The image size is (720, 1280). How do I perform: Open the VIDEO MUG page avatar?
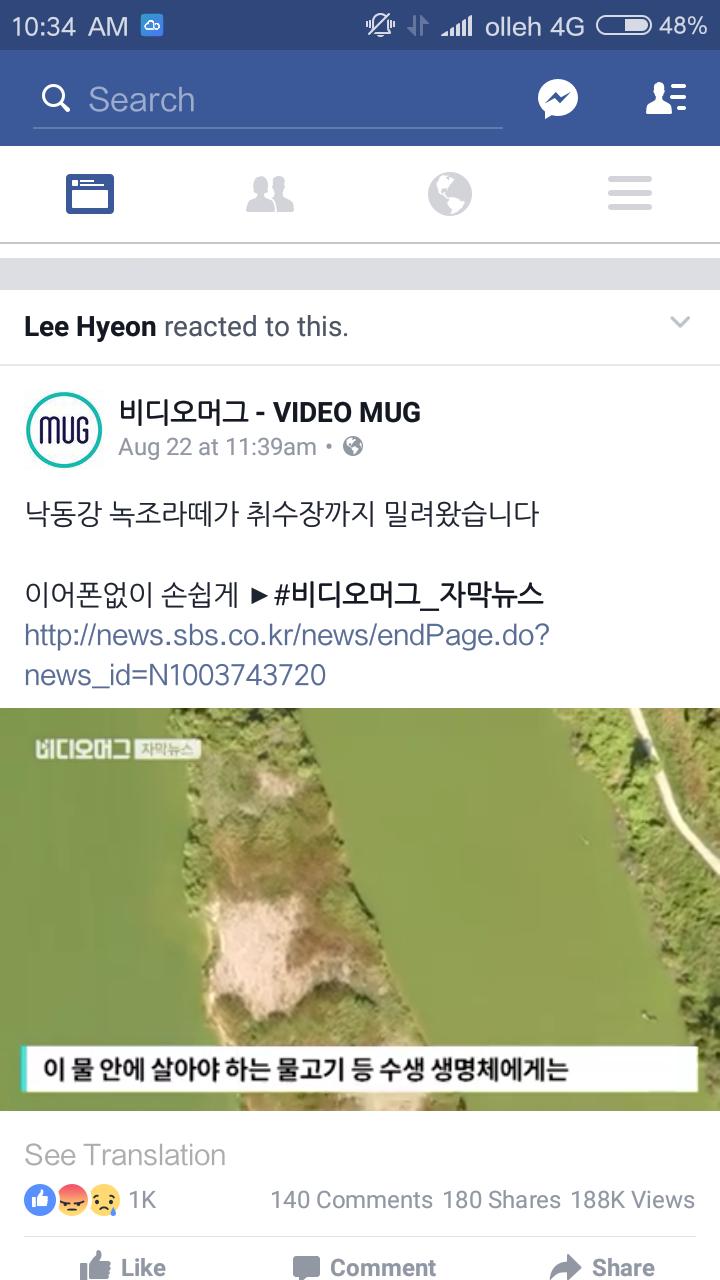(x=64, y=430)
